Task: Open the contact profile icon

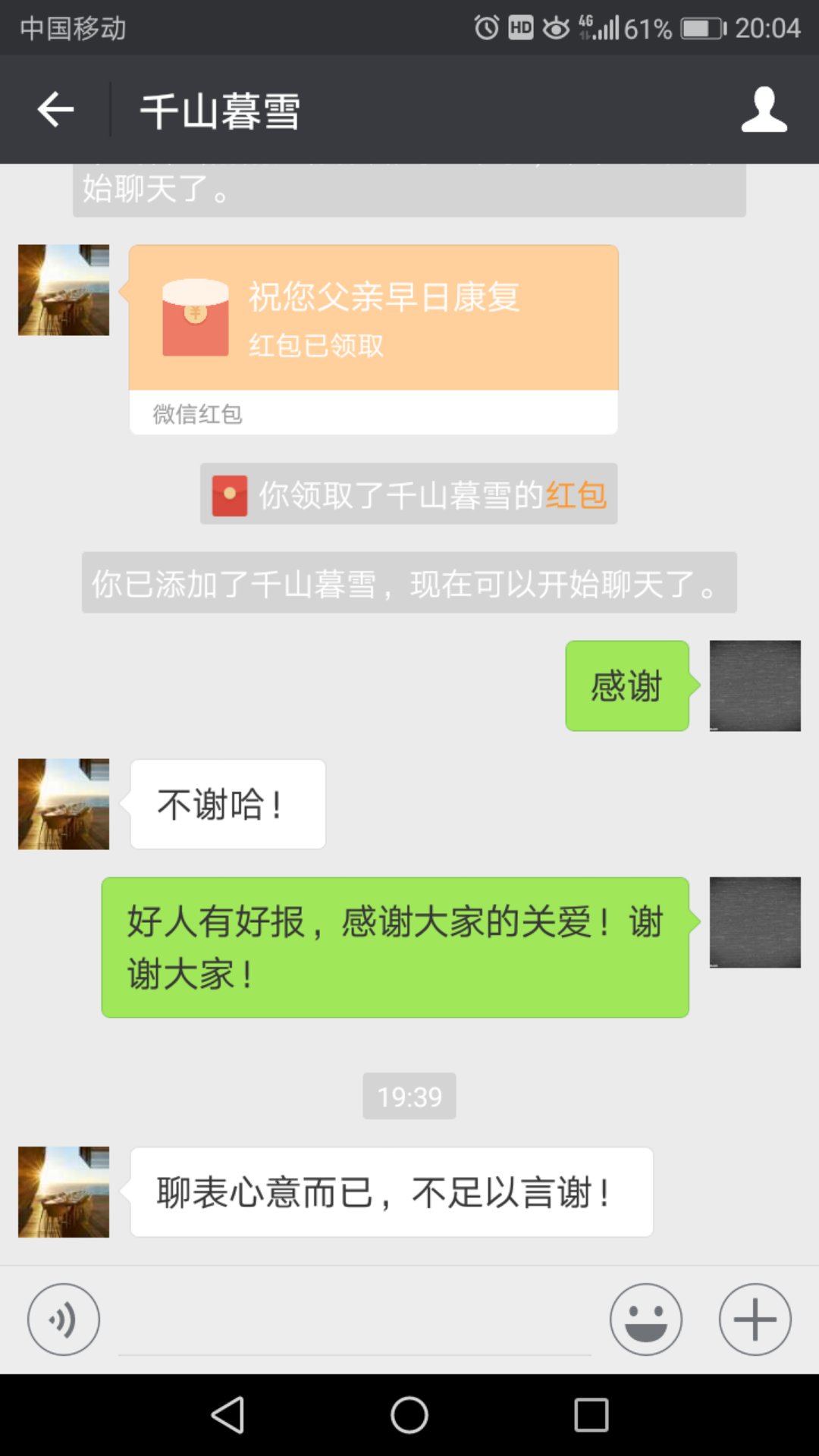Action: (x=764, y=110)
